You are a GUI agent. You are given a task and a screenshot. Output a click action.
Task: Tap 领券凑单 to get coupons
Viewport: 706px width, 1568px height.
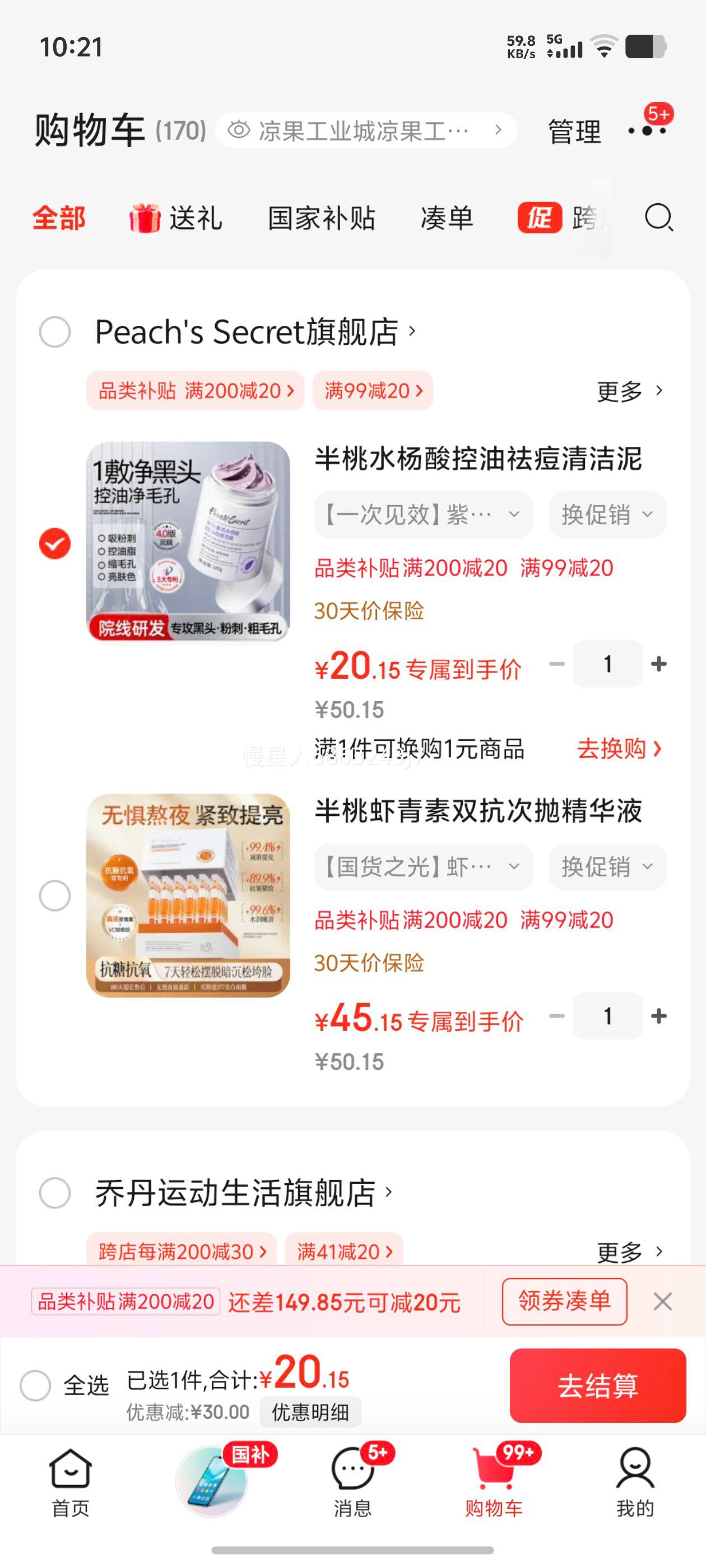[564, 1301]
